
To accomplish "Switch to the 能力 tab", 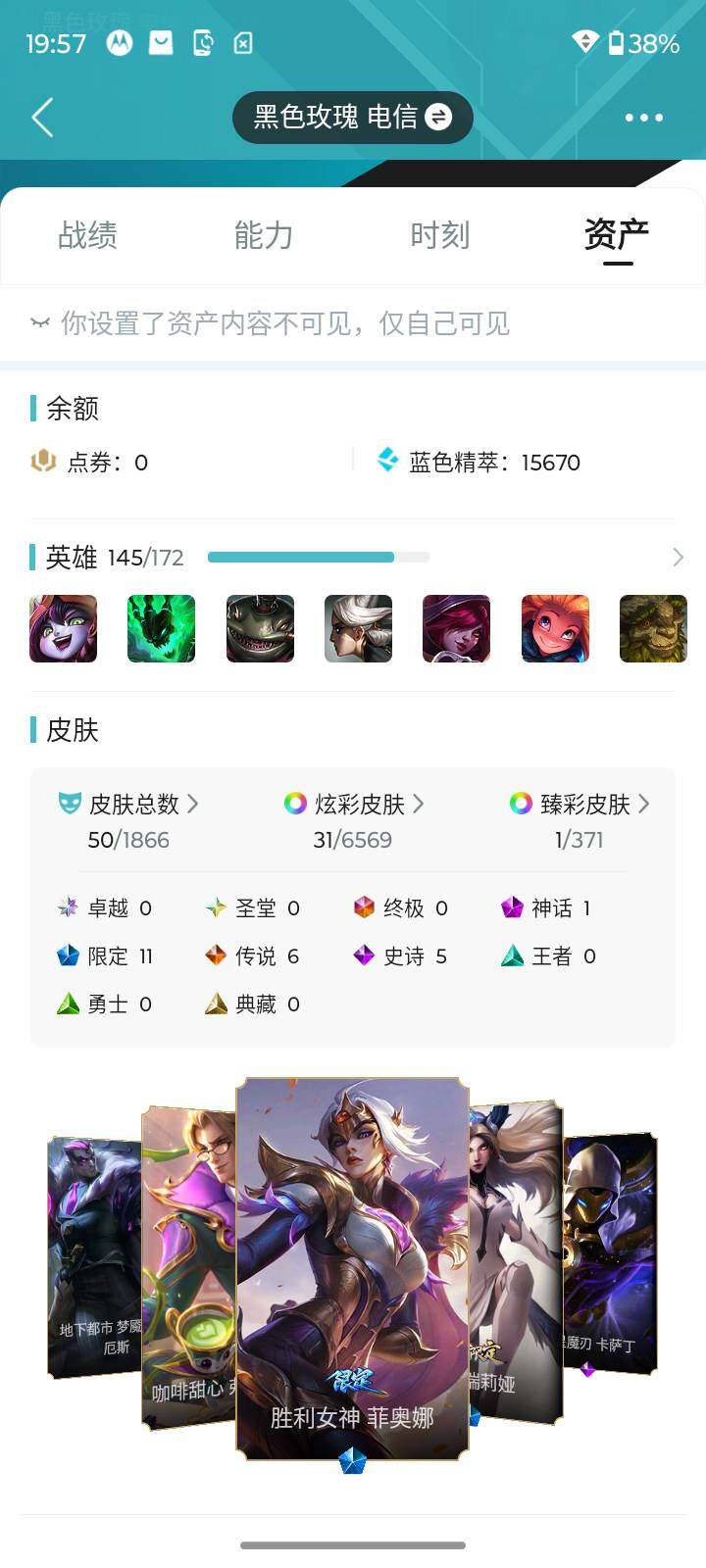I will point(263,235).
